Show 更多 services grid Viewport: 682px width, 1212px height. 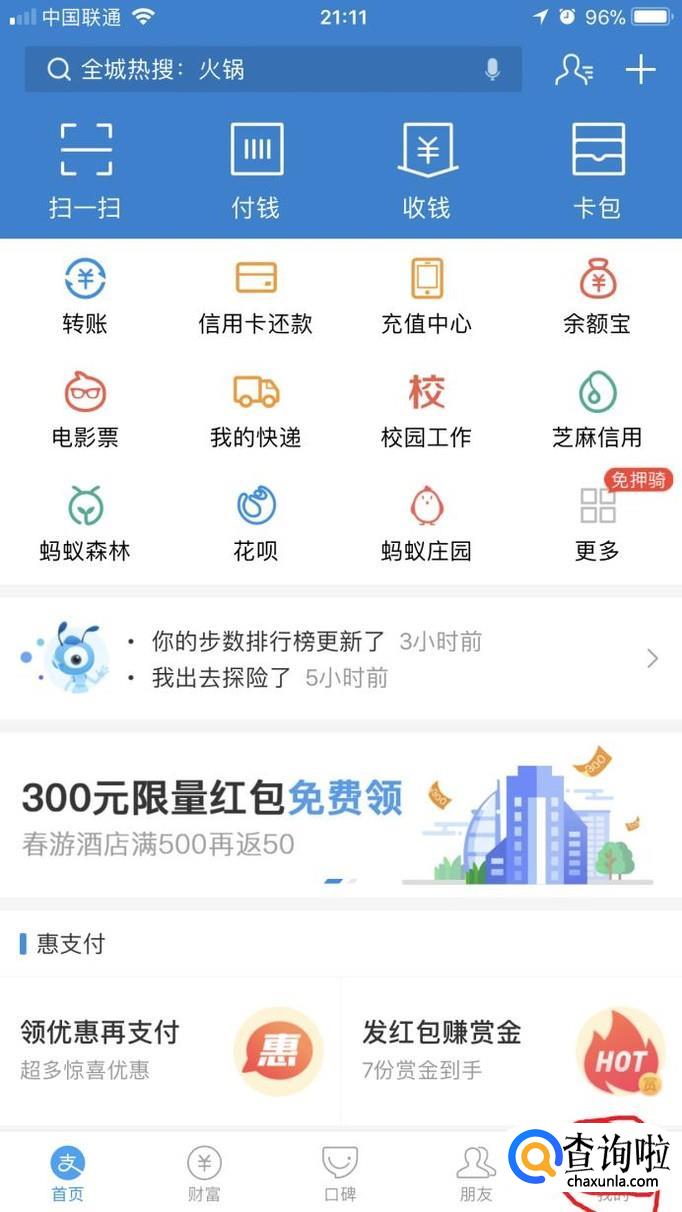pos(598,522)
